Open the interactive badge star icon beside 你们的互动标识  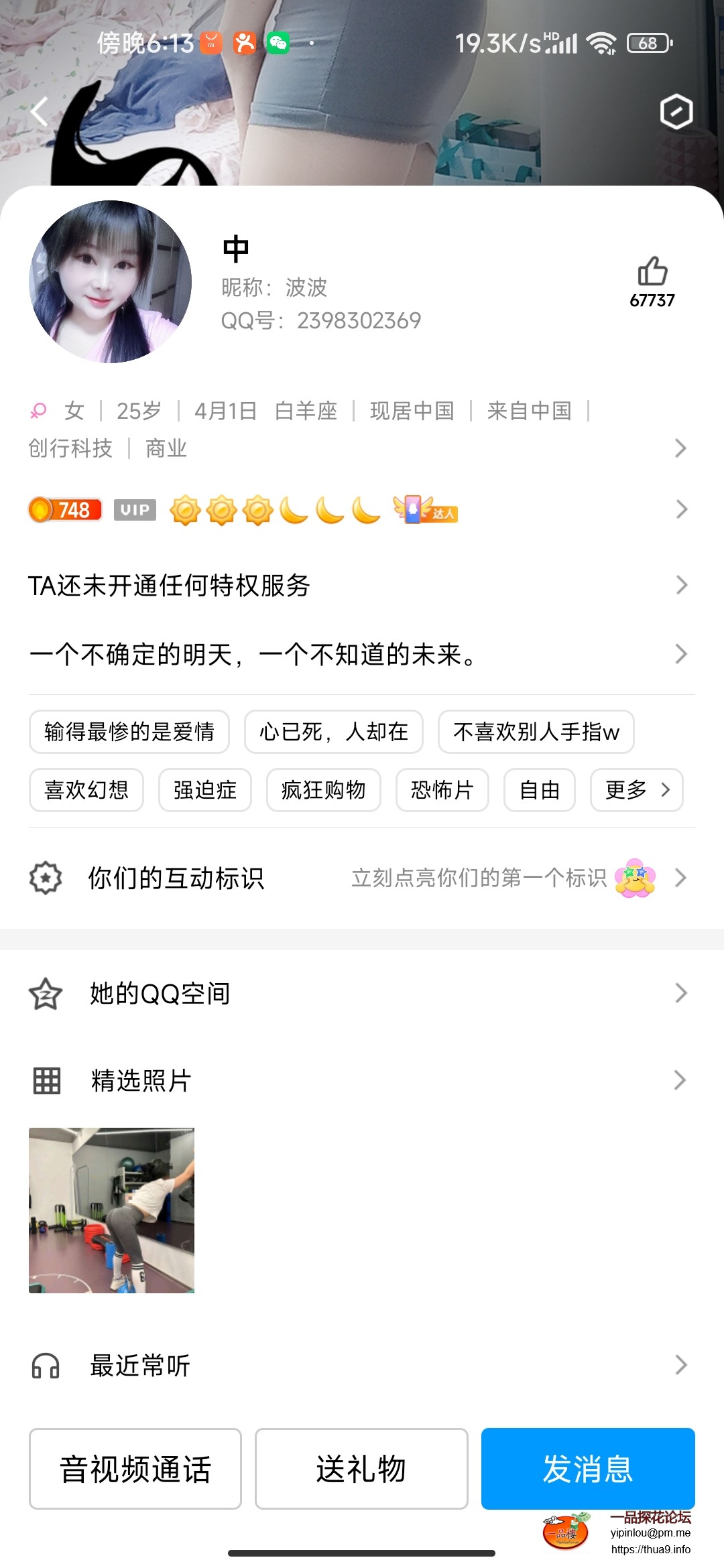click(44, 878)
